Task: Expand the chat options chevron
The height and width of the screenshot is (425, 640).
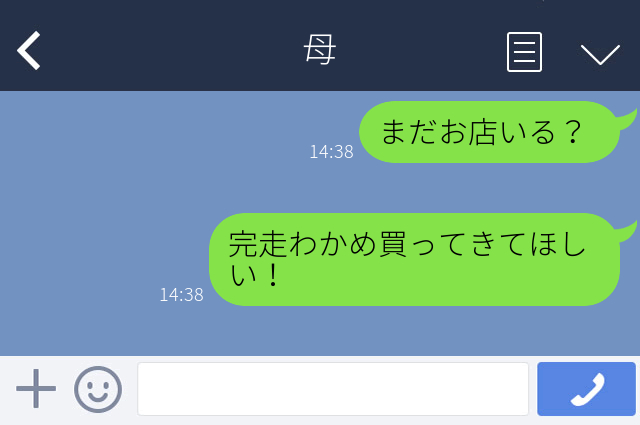Action: pyautogui.click(x=600, y=53)
